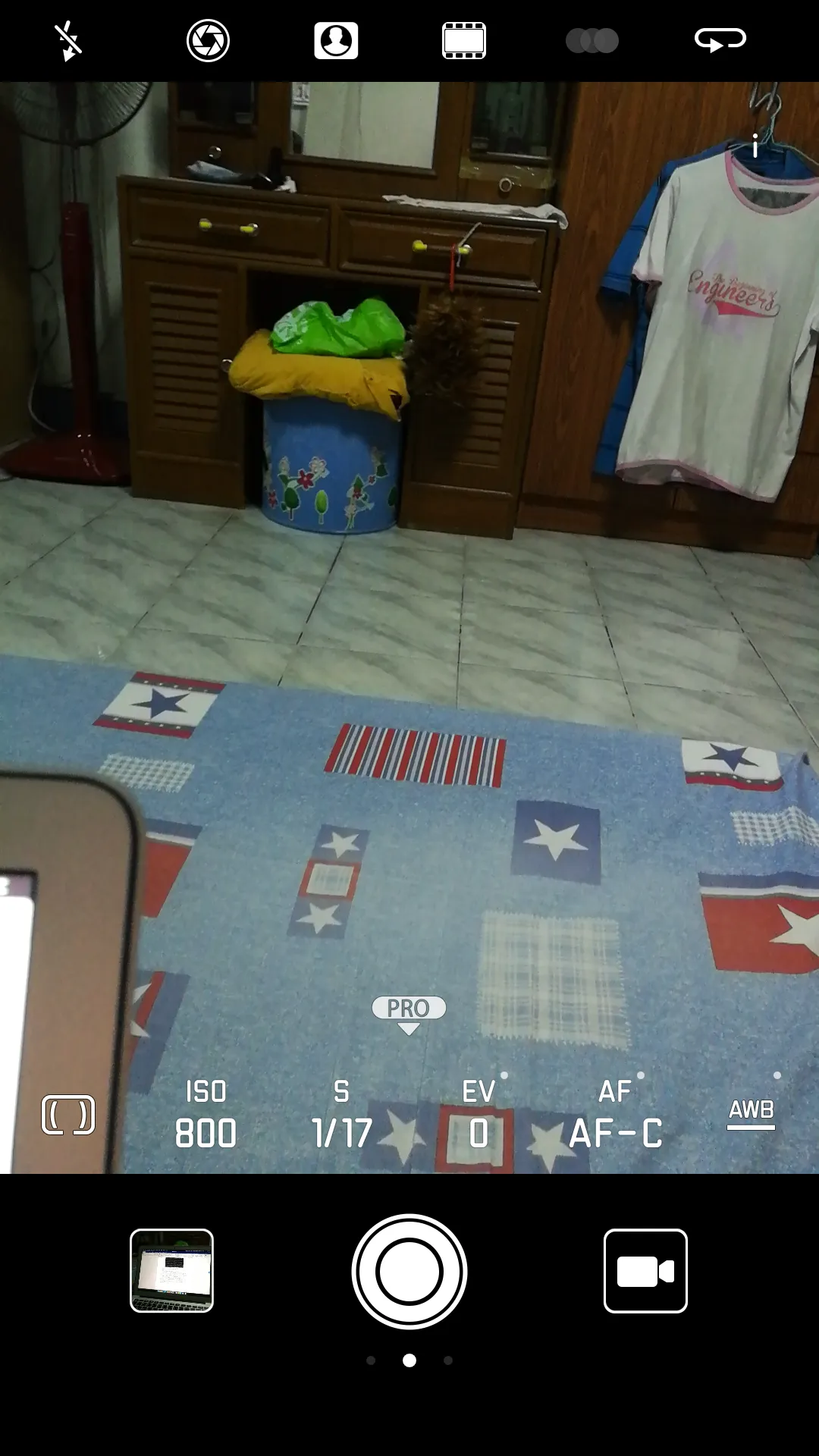Open the color filter effects
The height and width of the screenshot is (1456, 819).
click(x=592, y=41)
